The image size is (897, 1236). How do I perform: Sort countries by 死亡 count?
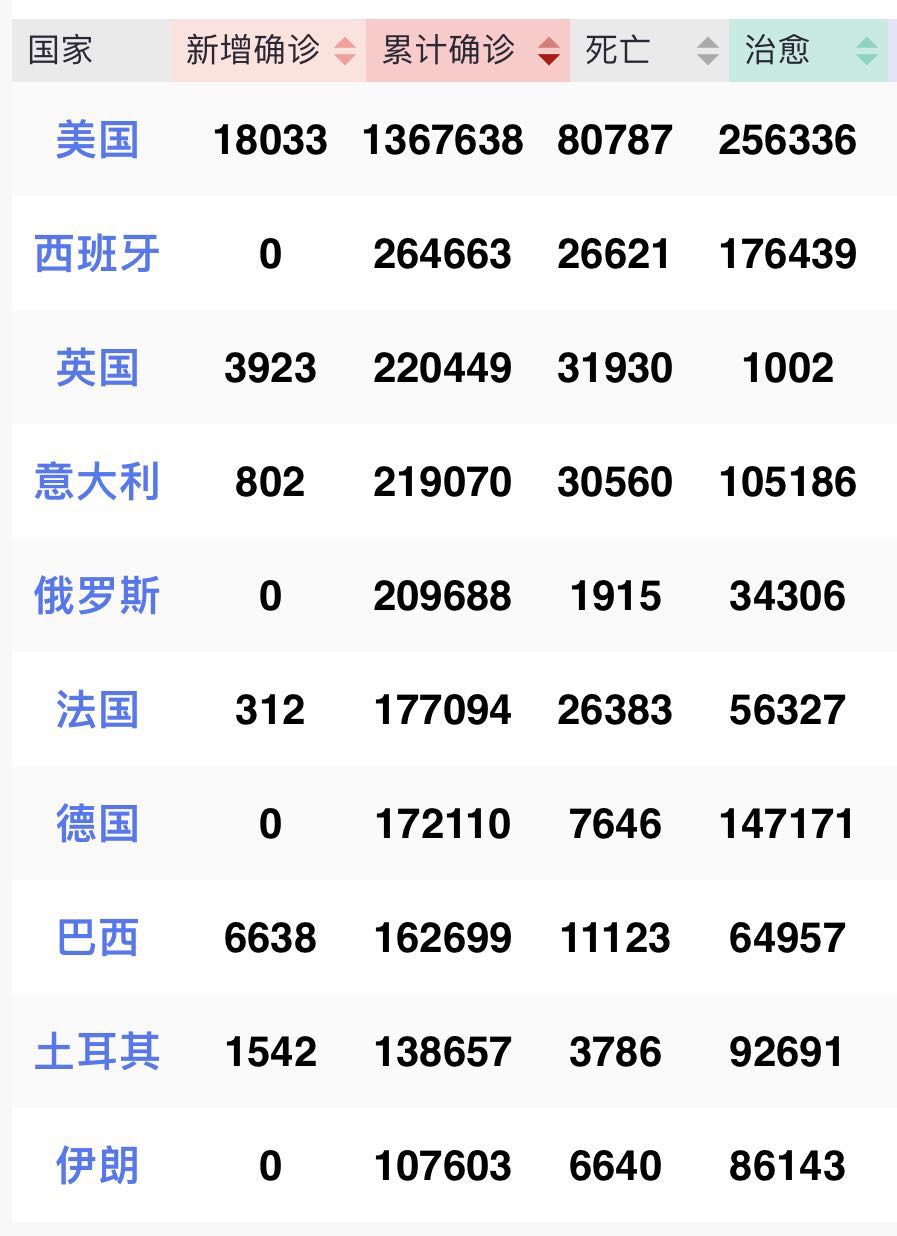pos(649,50)
